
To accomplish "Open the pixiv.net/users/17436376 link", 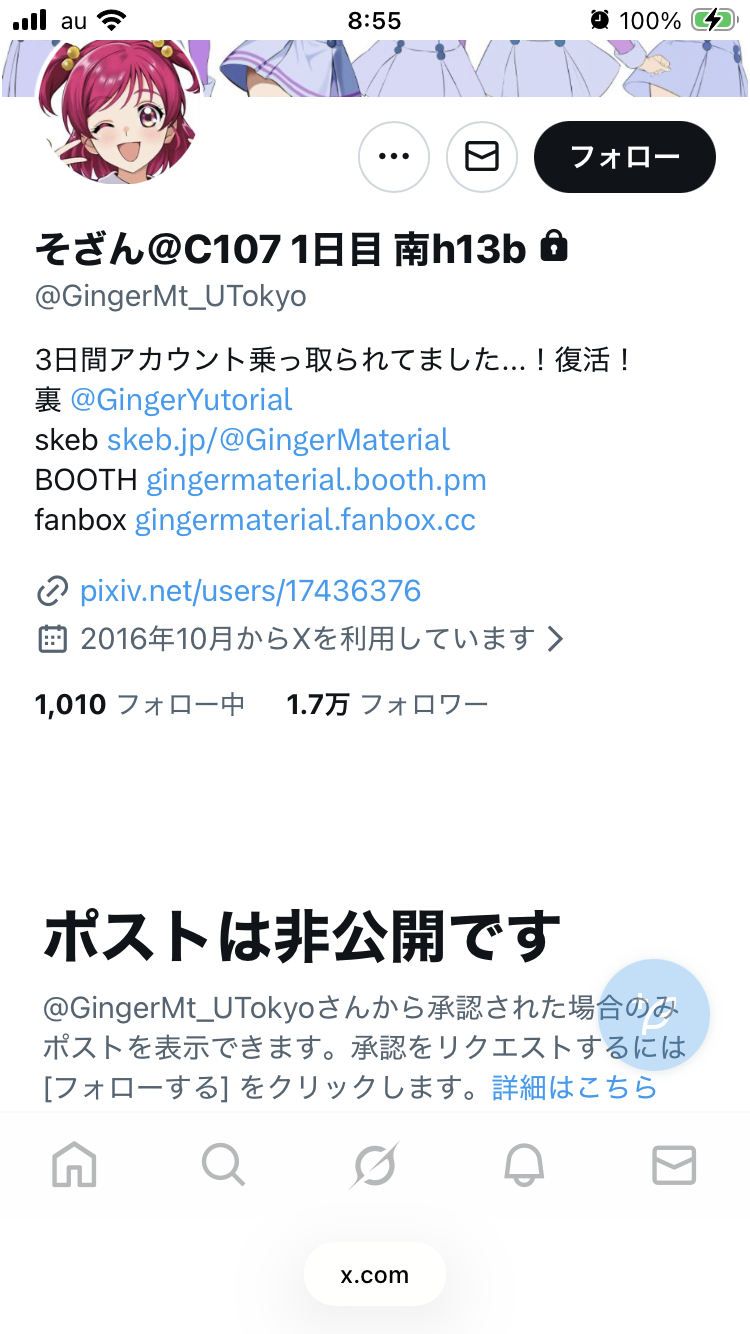I will click(250, 591).
